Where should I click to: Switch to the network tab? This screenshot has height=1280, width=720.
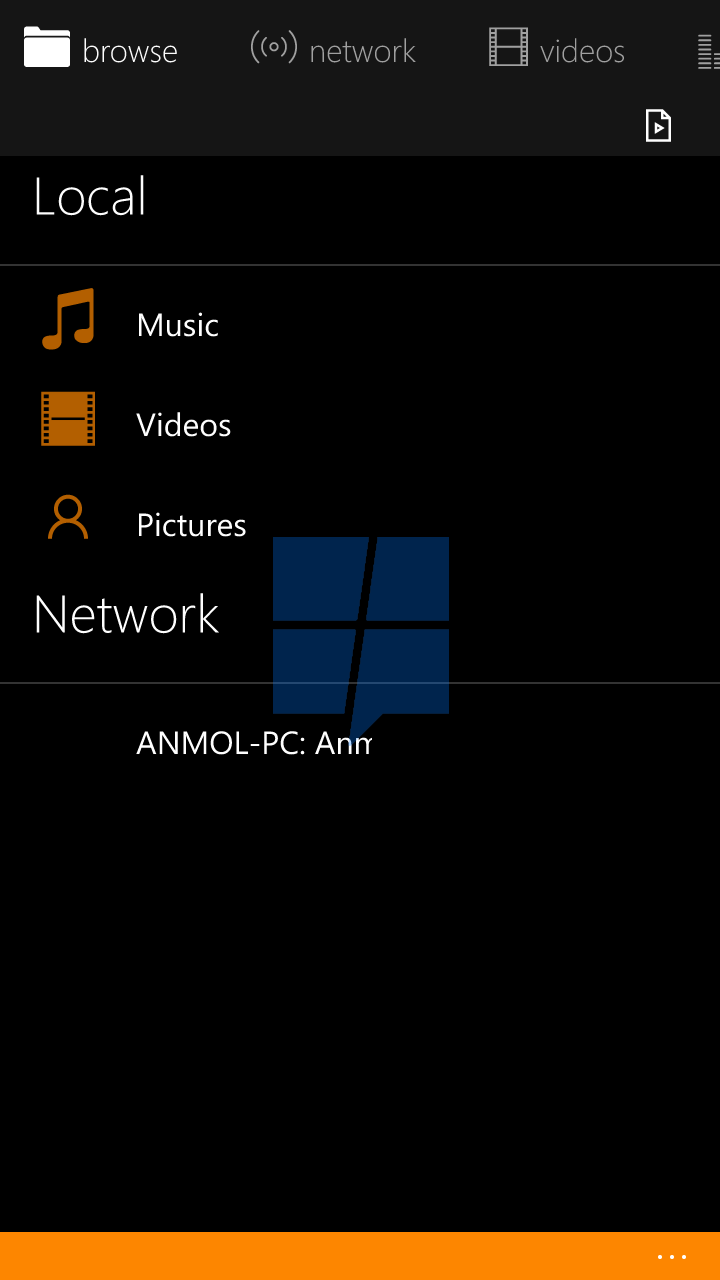pos(333,49)
